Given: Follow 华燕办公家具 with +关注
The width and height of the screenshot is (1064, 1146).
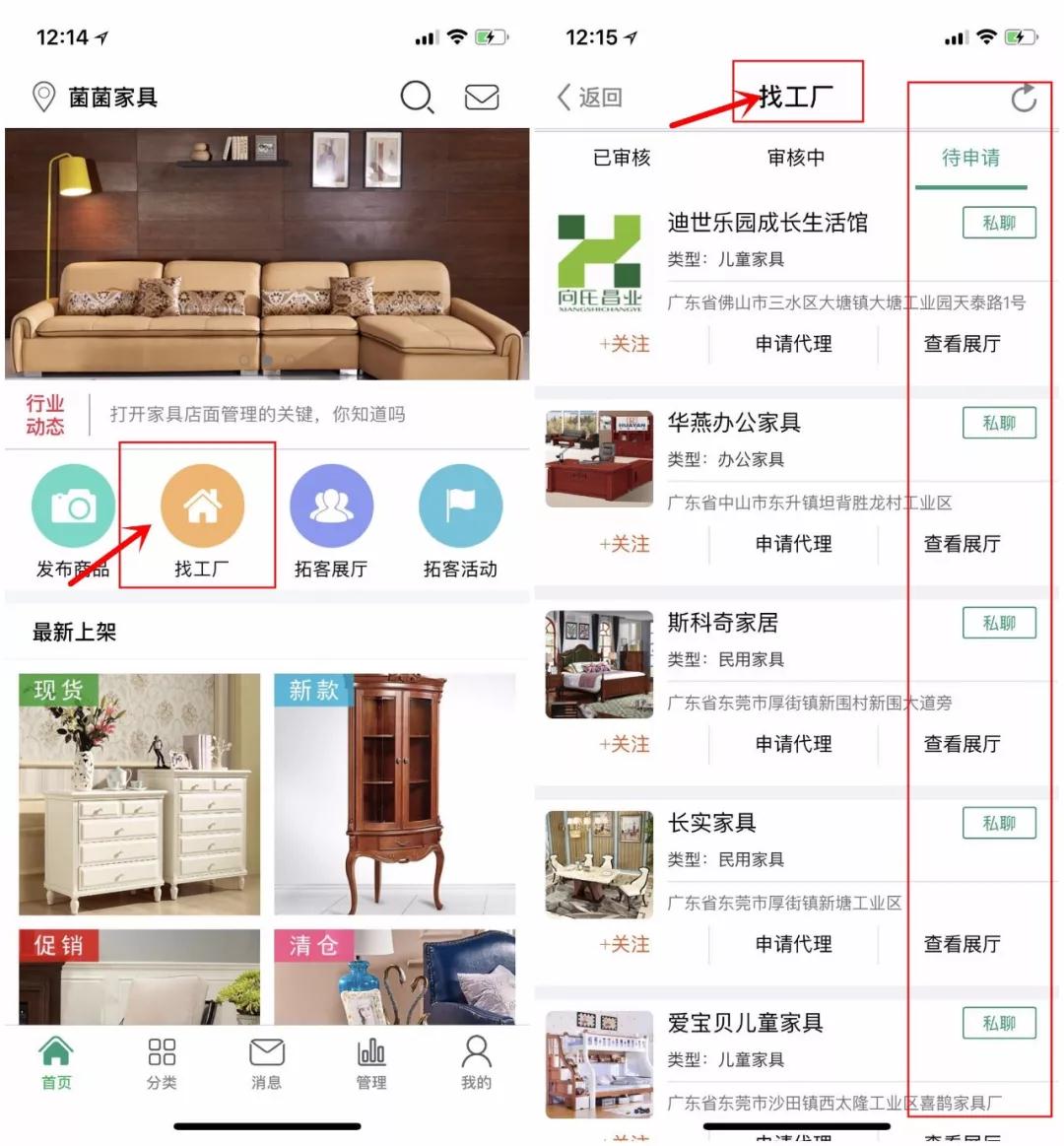Looking at the screenshot, I should click(625, 544).
